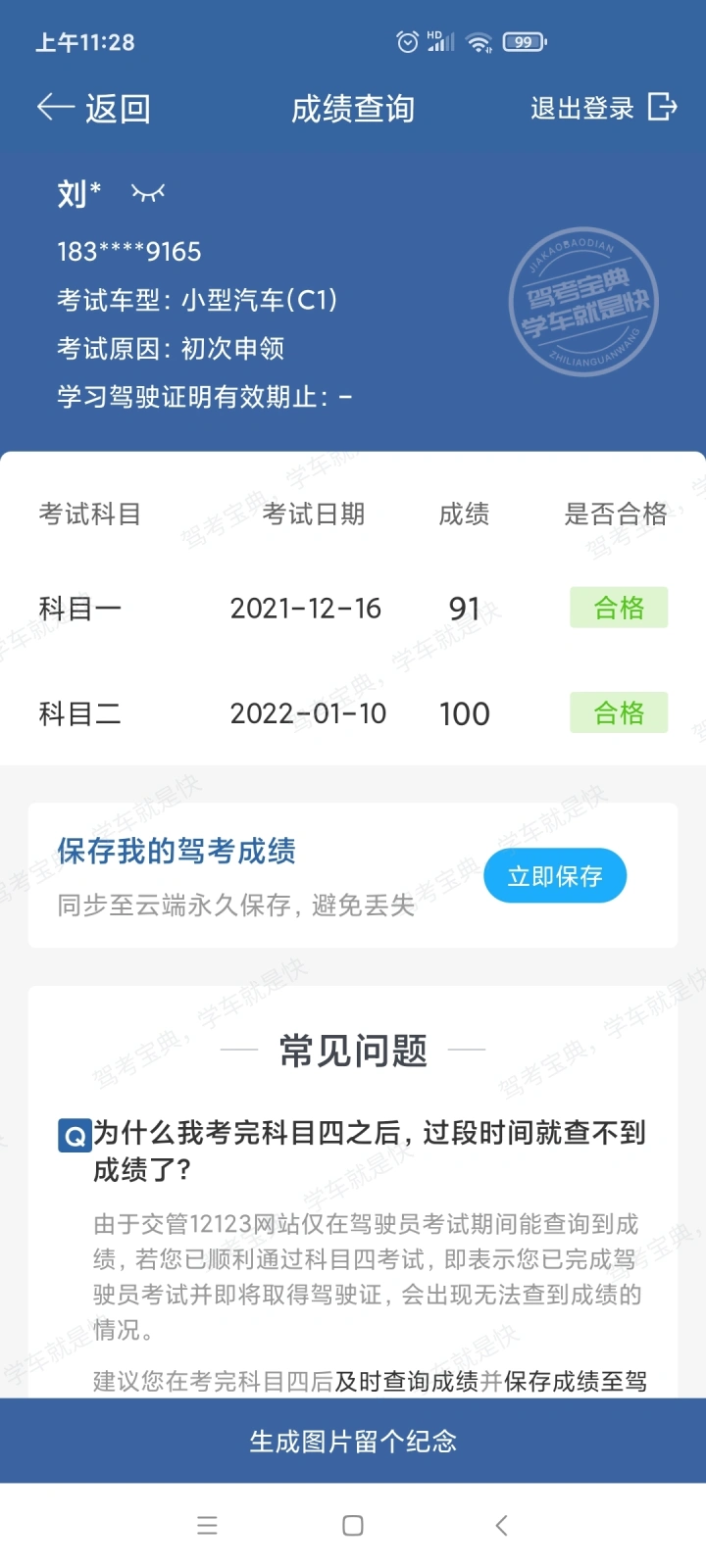The width and height of the screenshot is (706, 1568).
Task: Go to the system home screen
Action: [x=353, y=1525]
